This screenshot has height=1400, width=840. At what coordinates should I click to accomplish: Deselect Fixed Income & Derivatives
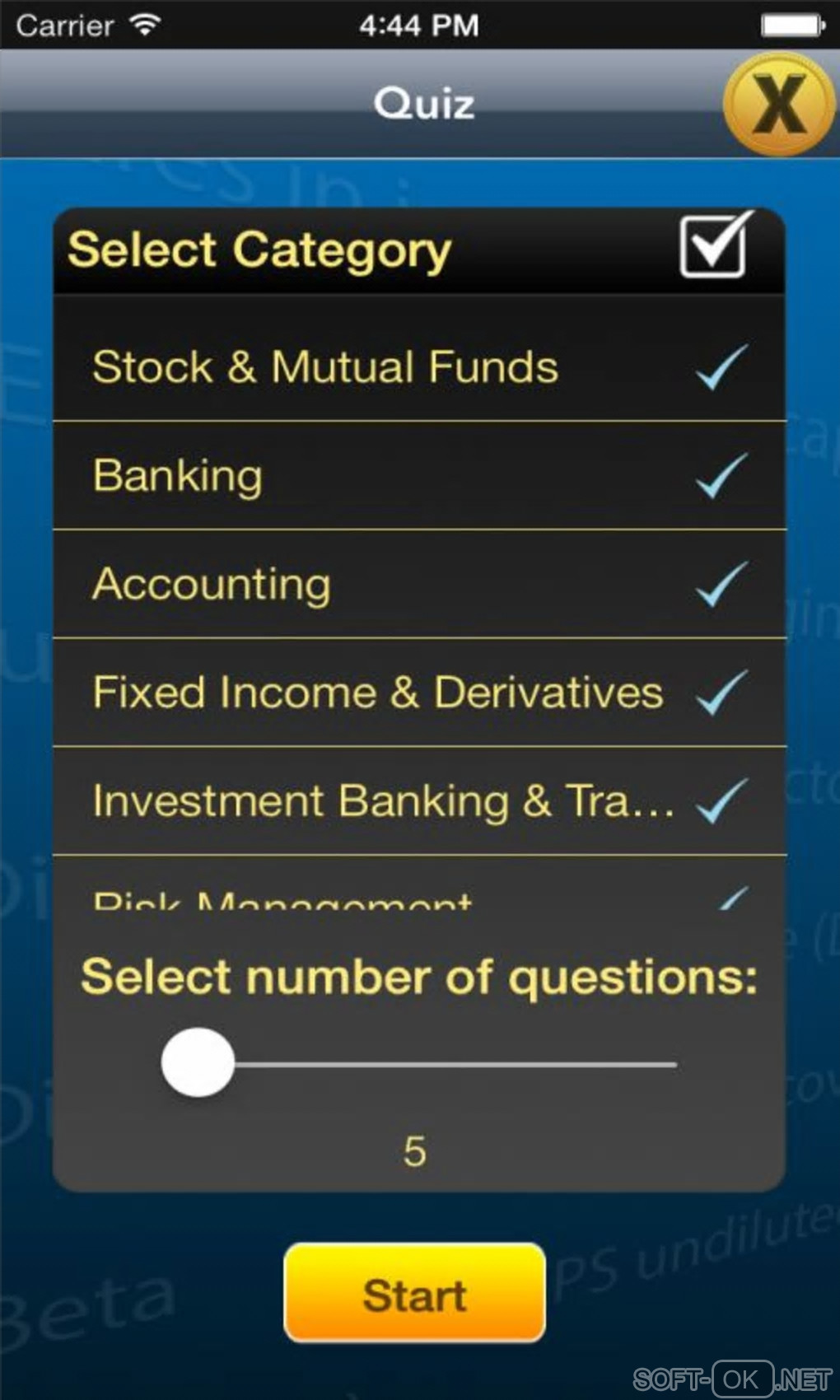[x=419, y=693]
